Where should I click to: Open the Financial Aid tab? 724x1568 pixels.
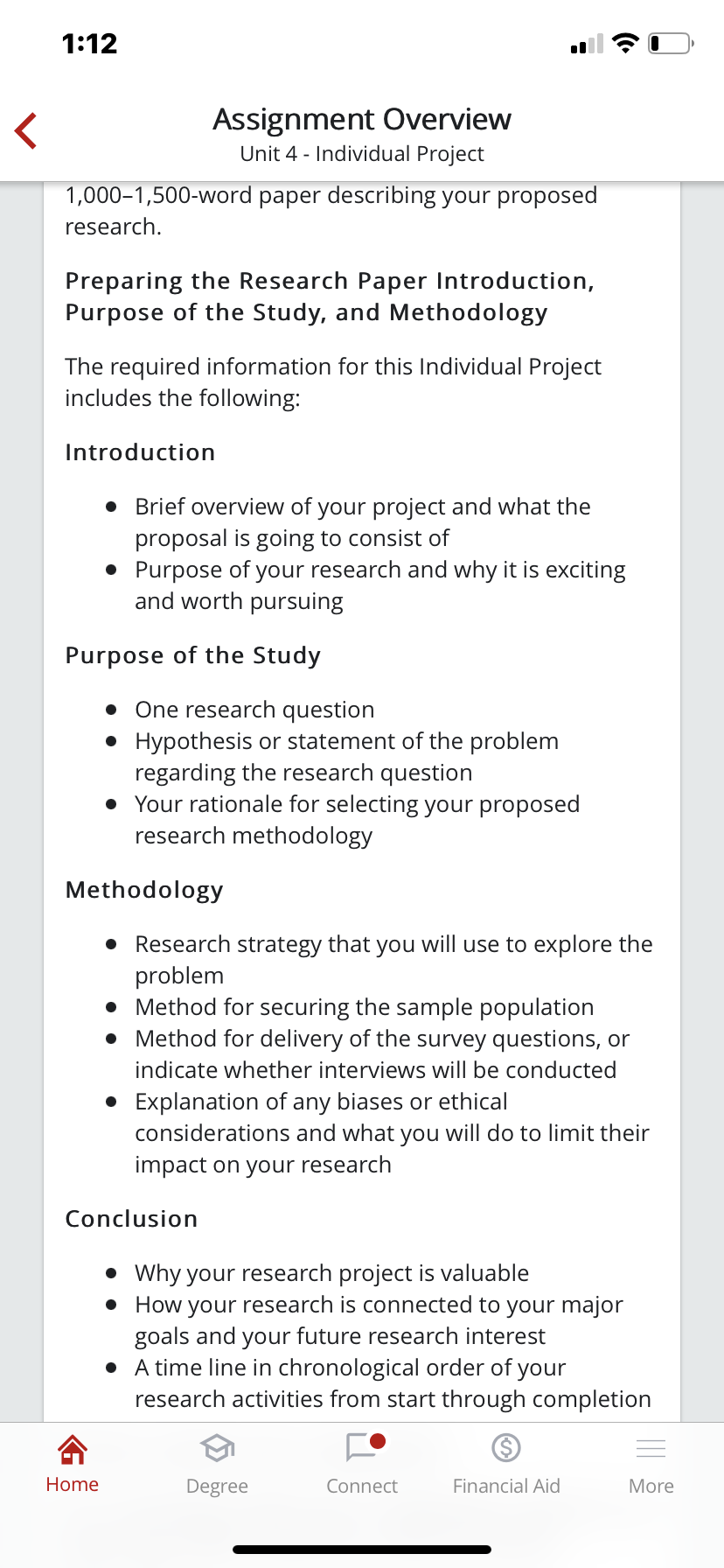pos(506,1465)
